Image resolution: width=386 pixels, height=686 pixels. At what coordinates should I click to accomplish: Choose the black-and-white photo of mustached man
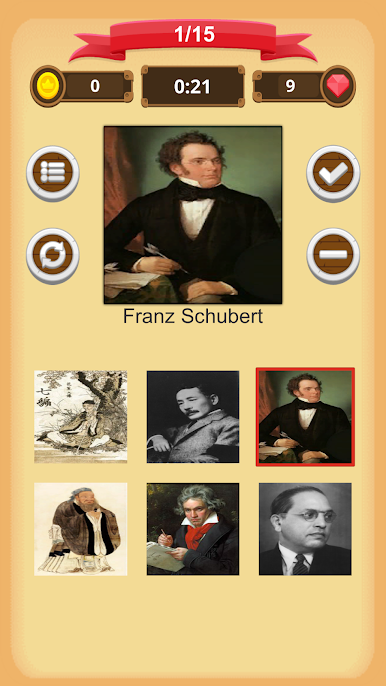point(193,416)
